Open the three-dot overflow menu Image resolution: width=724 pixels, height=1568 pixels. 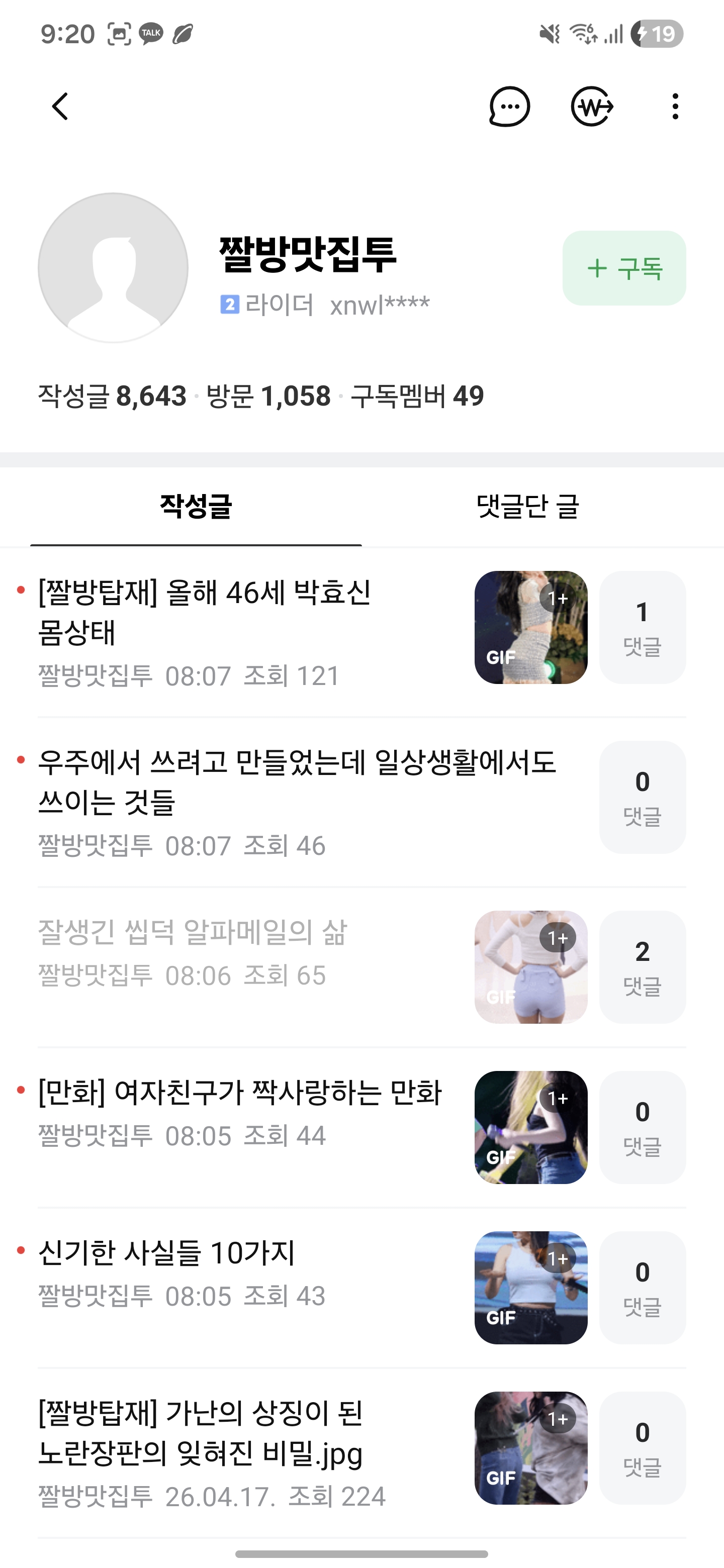click(675, 107)
